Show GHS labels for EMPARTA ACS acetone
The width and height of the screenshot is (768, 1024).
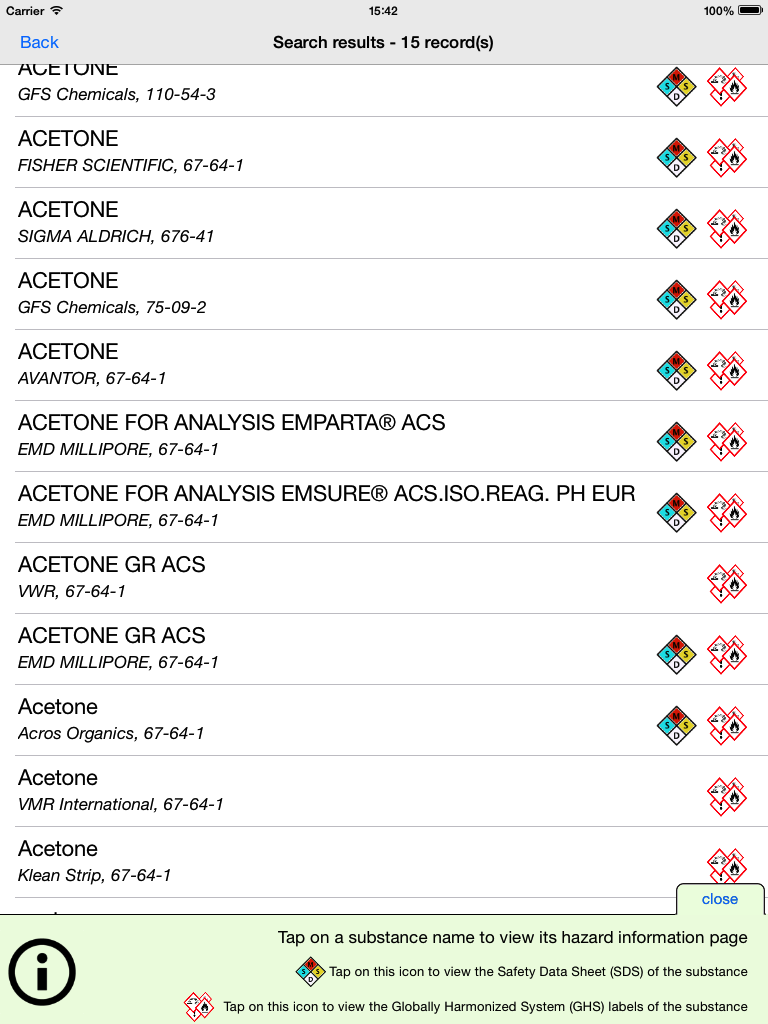point(727,440)
